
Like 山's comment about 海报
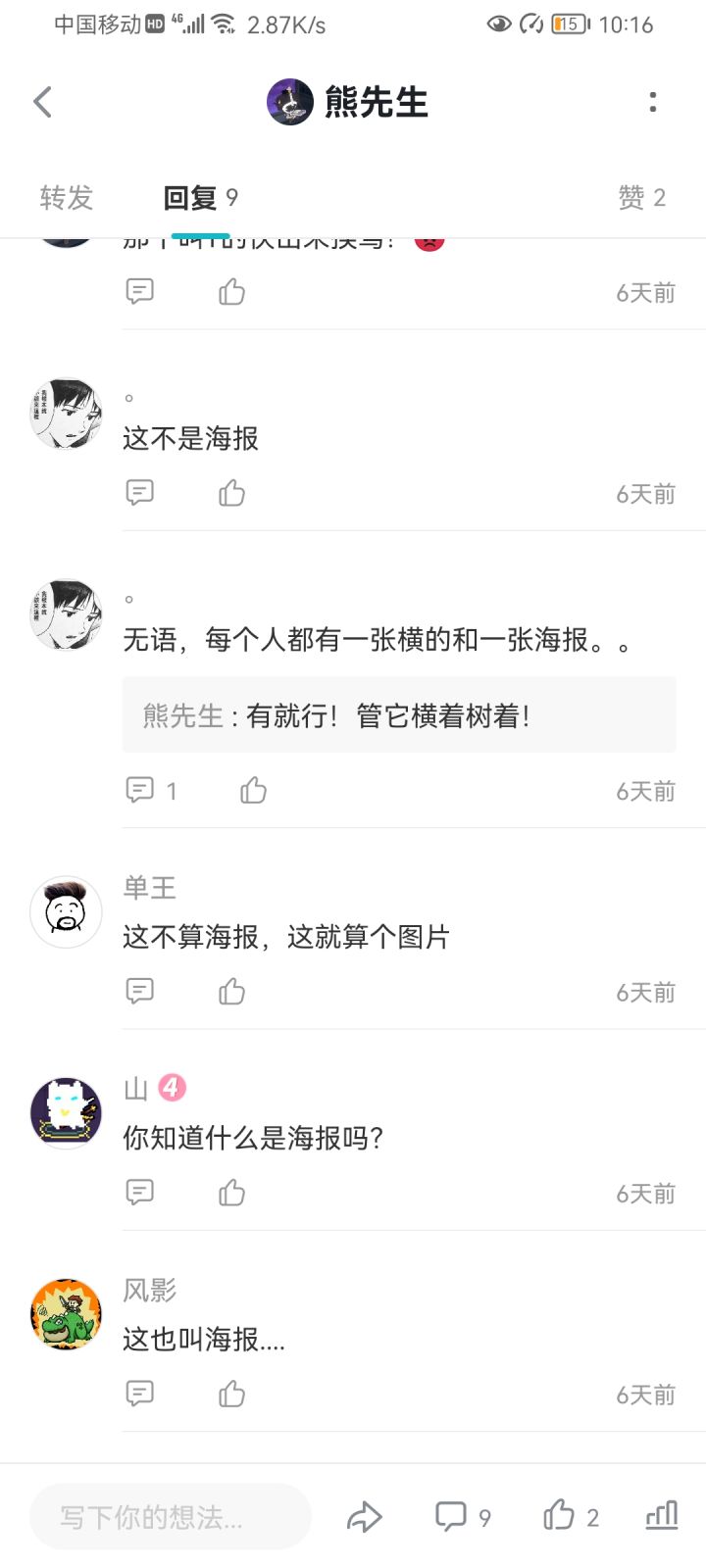click(232, 1193)
